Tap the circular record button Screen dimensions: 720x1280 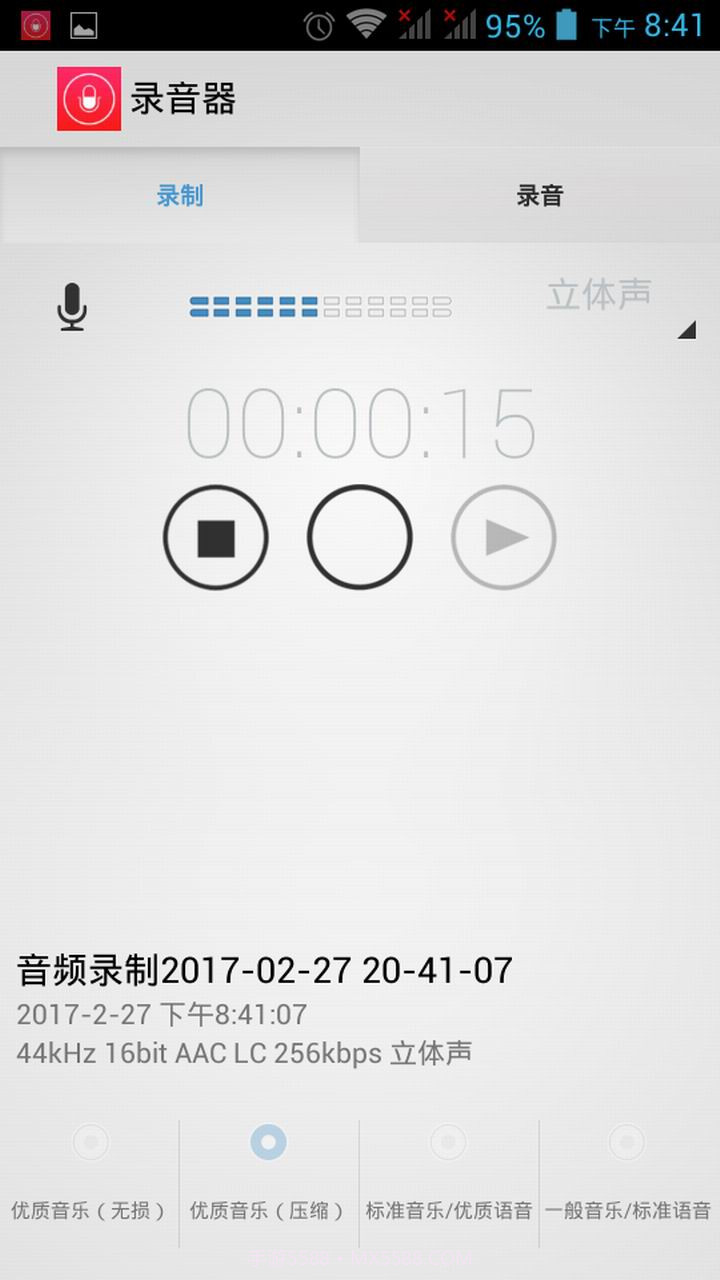[x=360, y=537]
